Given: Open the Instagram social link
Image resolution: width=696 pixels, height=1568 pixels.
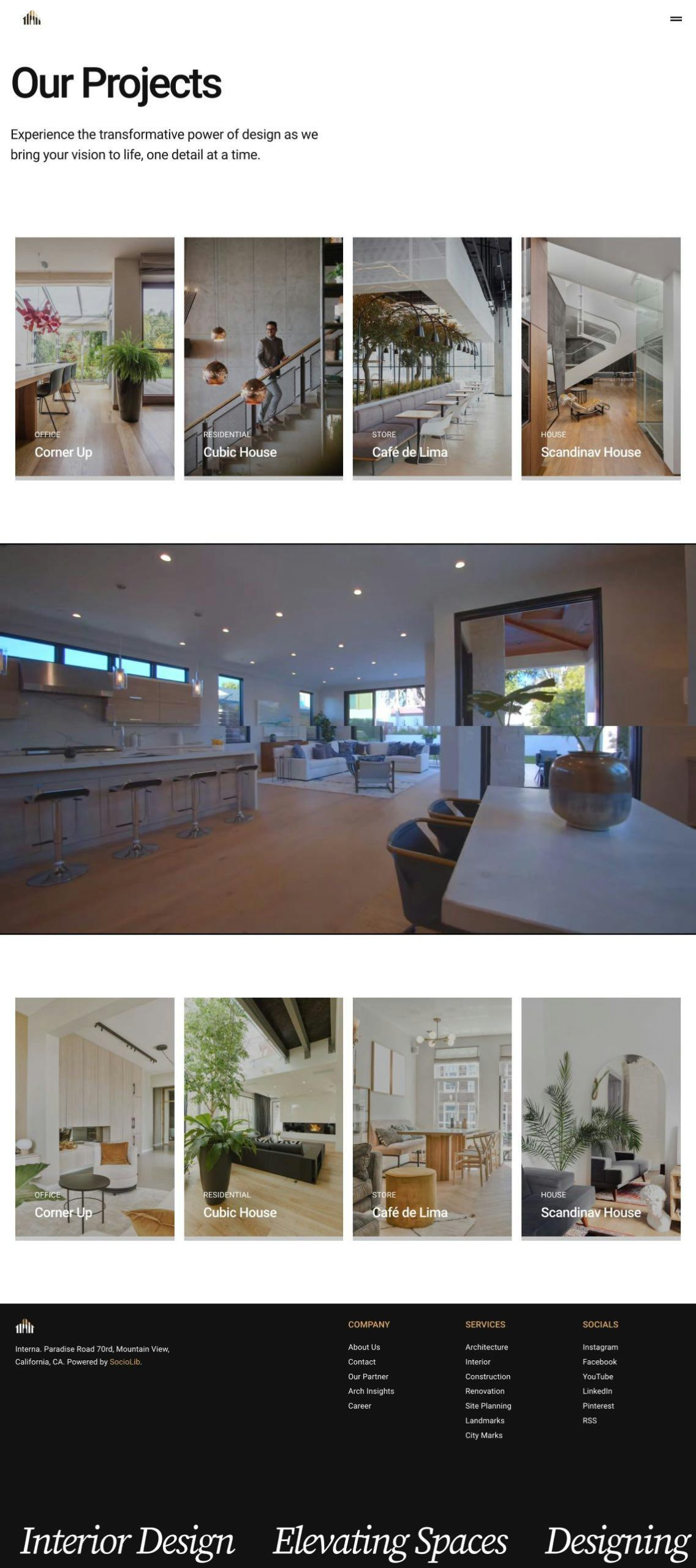Looking at the screenshot, I should tap(600, 1347).
